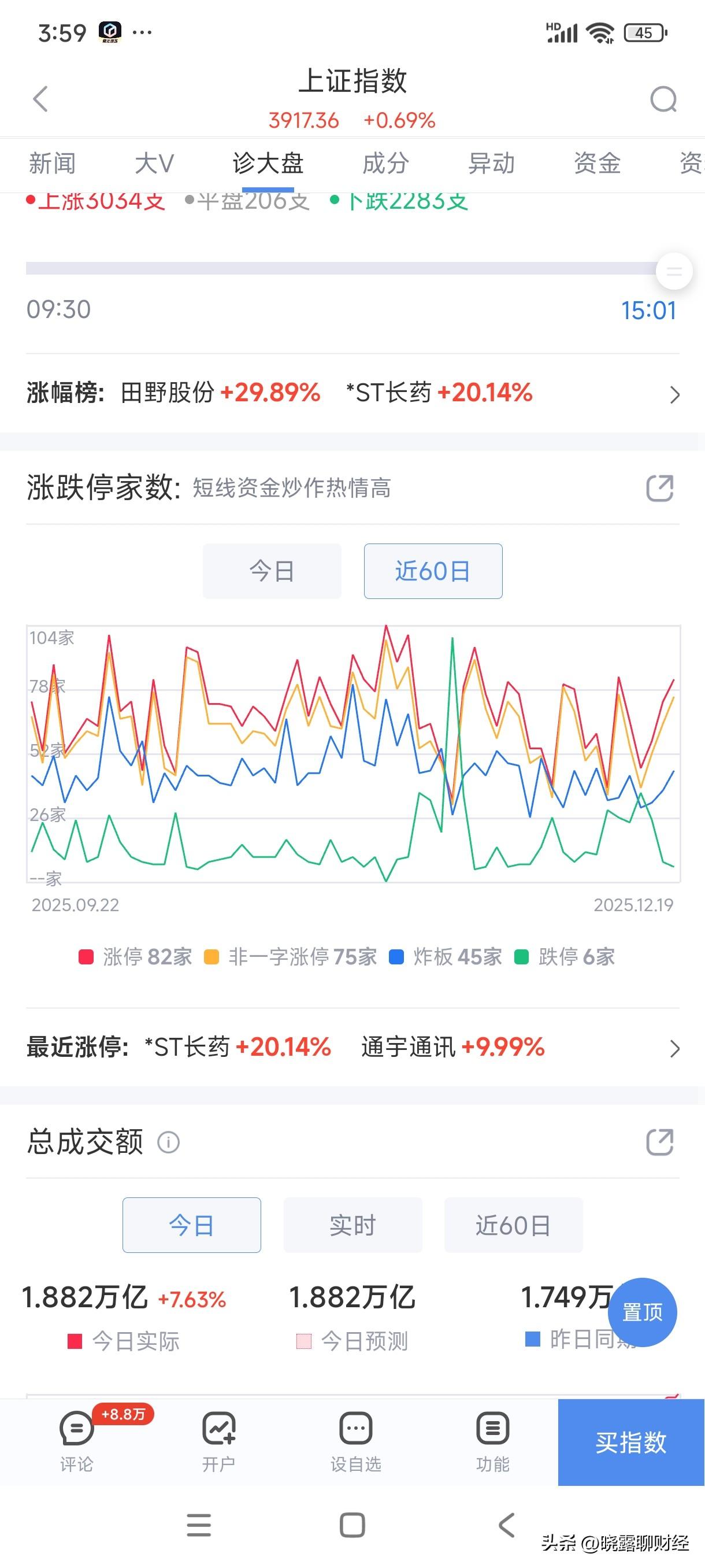Open the search icon in header

pos(663,99)
